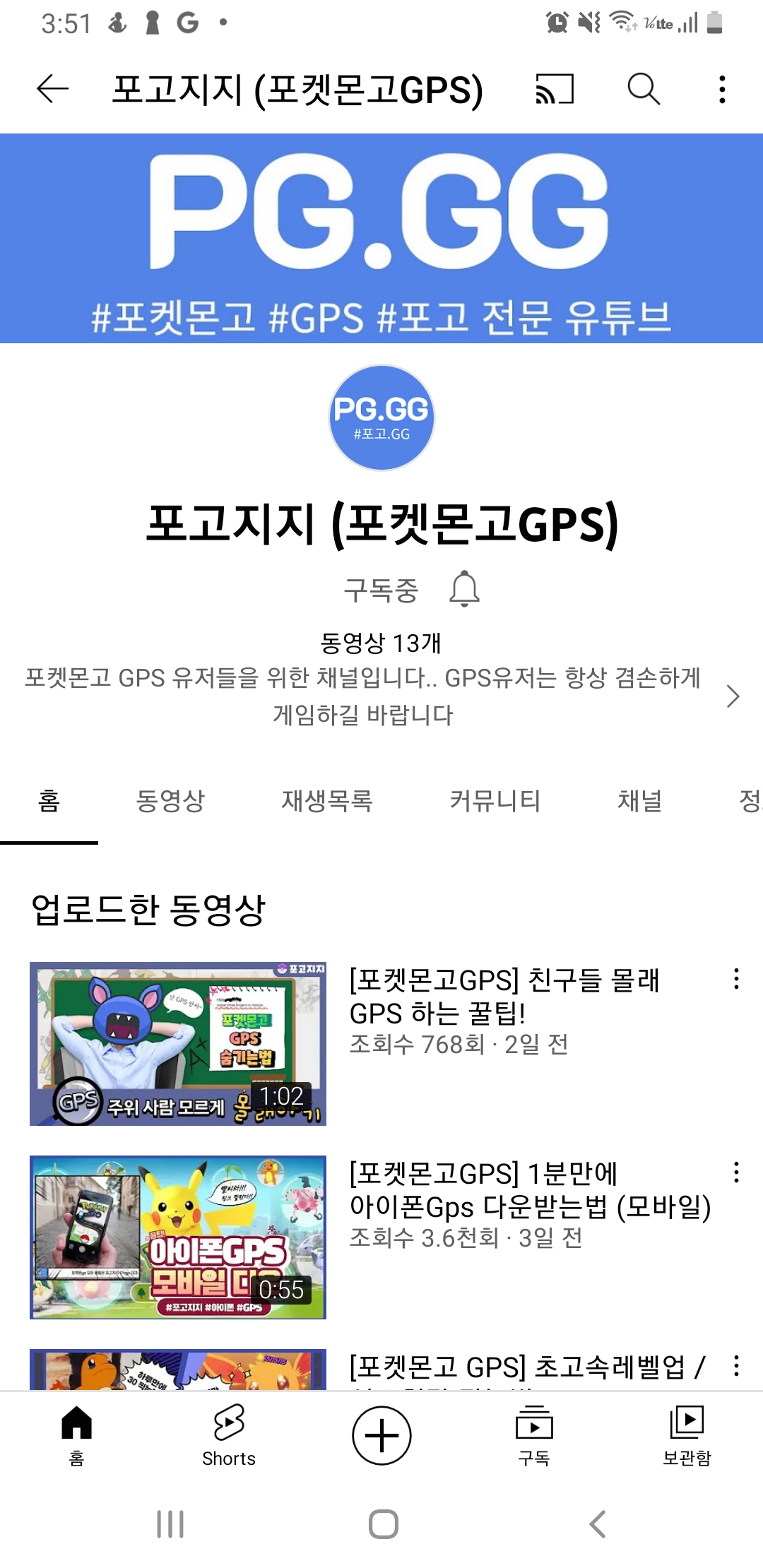Viewport: 763px width, 1568px height.
Task: Play the 친구들 몰래 GPS 하는 꿀팁 video
Action: point(178,1043)
